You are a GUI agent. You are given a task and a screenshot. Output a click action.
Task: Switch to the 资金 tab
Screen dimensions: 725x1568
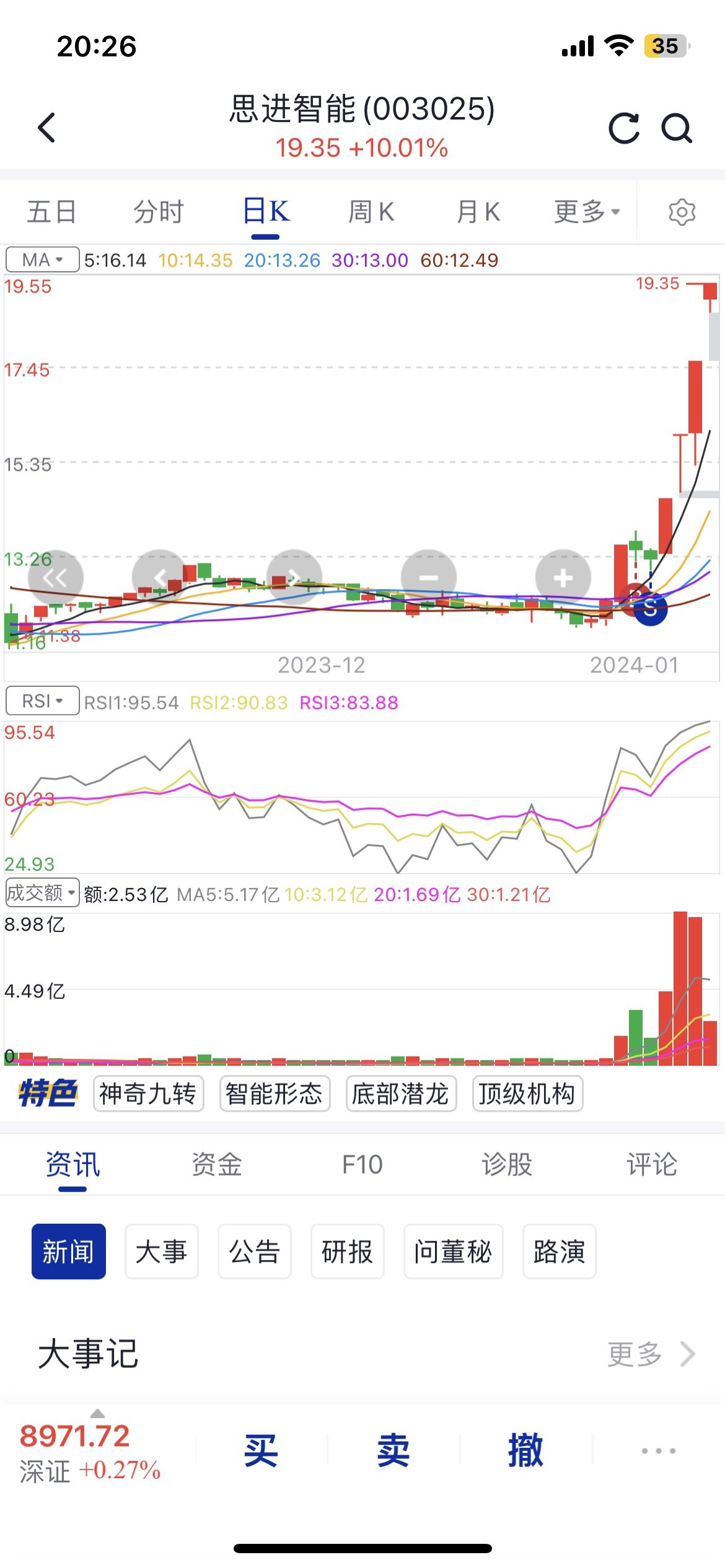tap(217, 1164)
